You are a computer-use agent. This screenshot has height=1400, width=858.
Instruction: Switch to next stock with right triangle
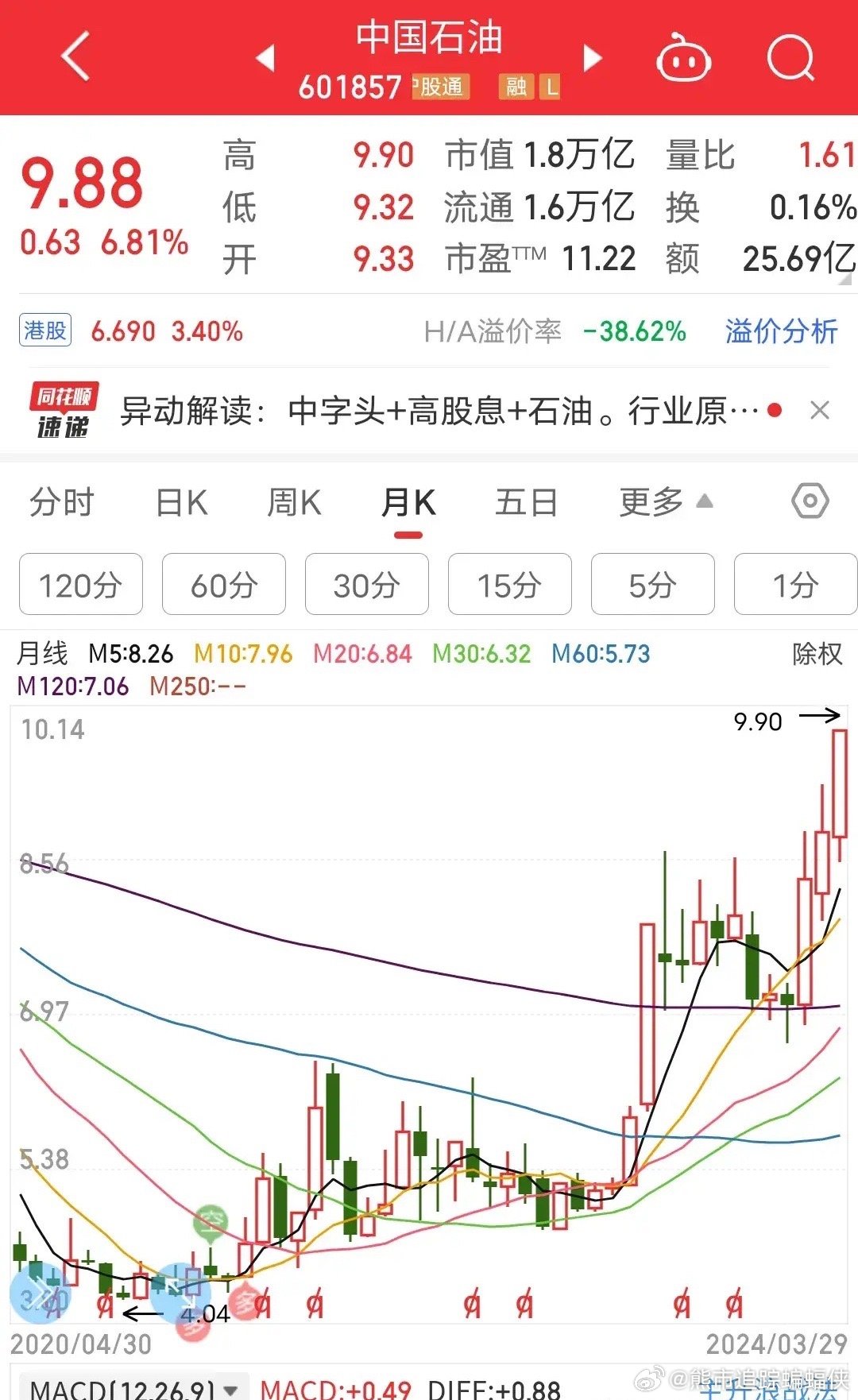tap(592, 60)
